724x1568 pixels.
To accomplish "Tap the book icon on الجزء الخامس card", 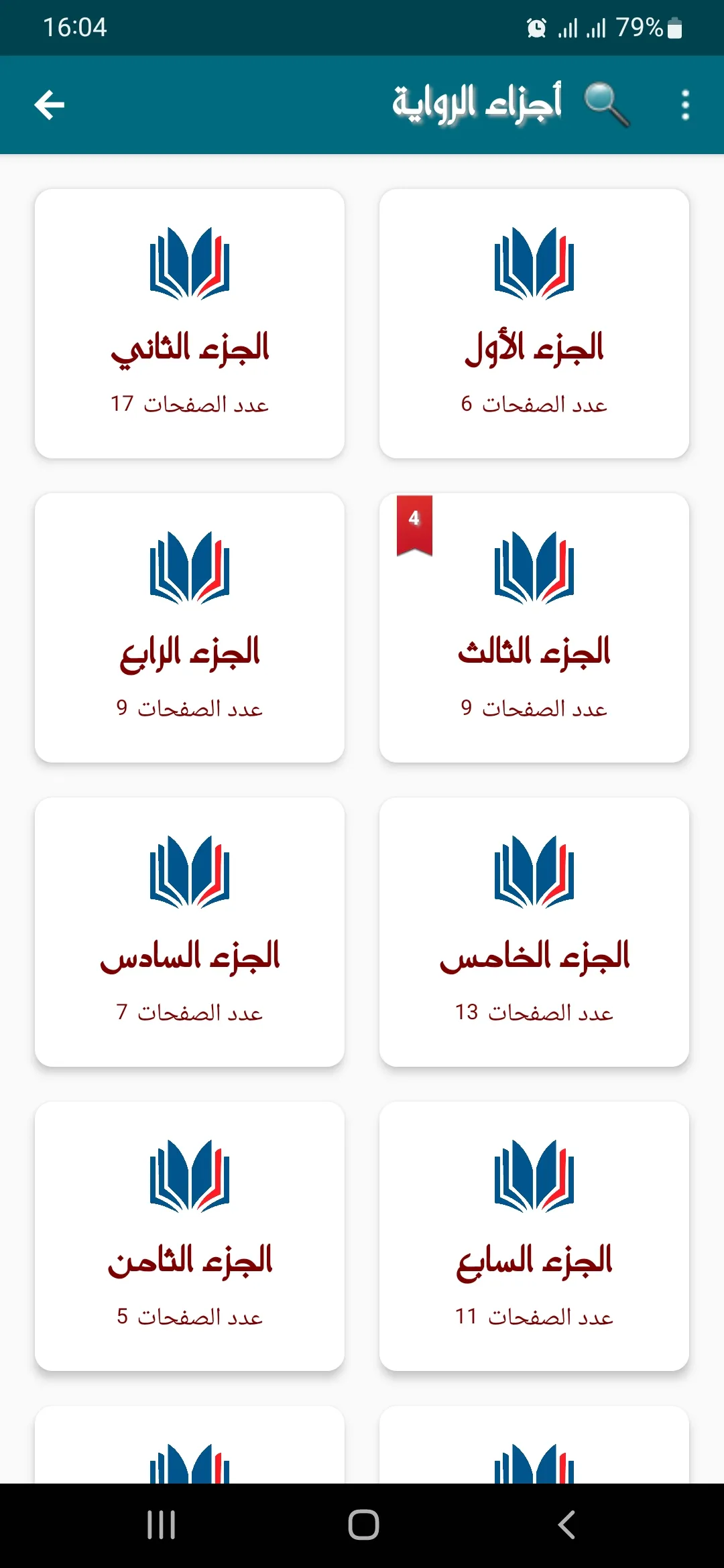I will pos(534,871).
